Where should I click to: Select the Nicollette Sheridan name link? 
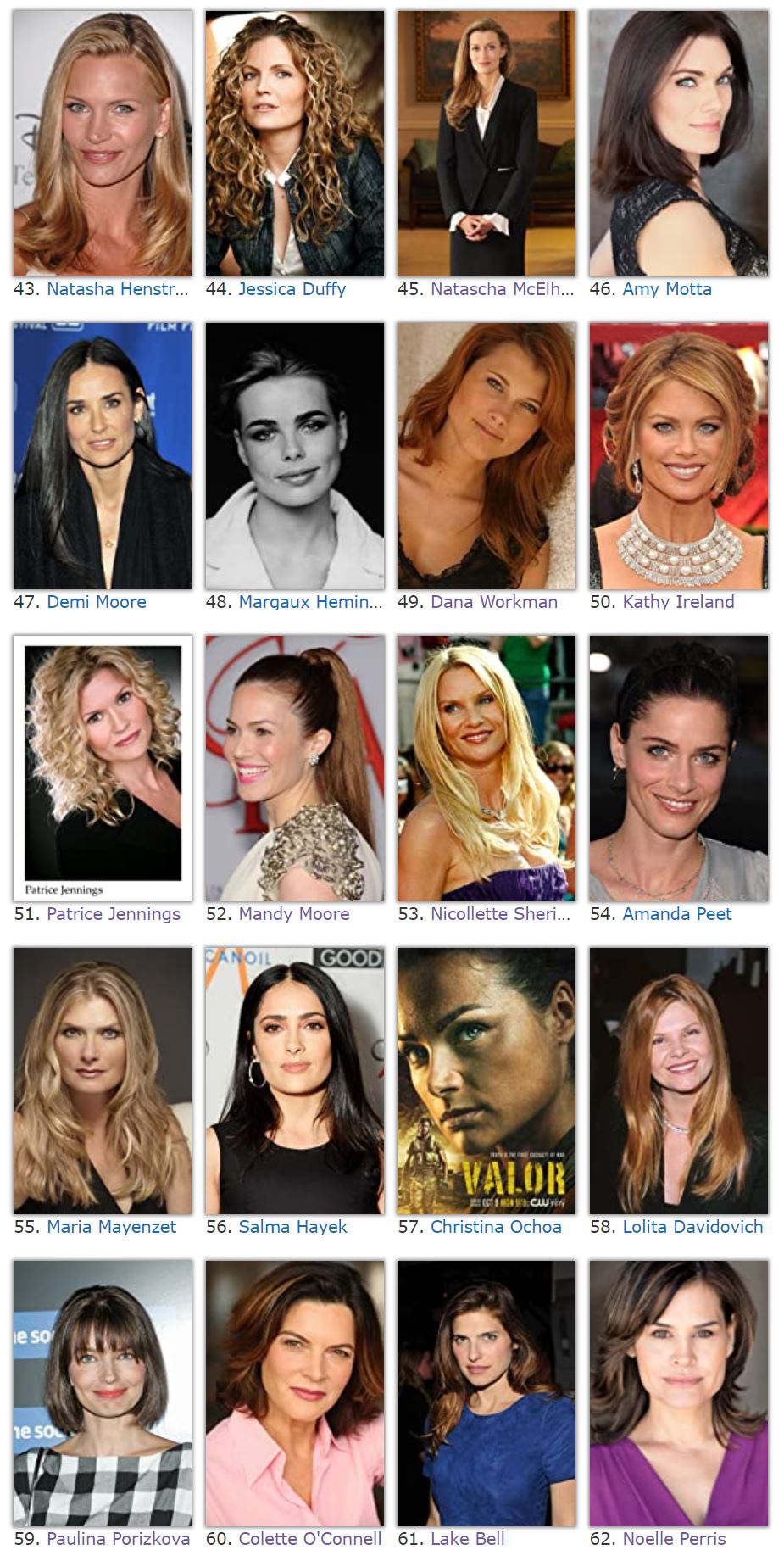point(500,914)
